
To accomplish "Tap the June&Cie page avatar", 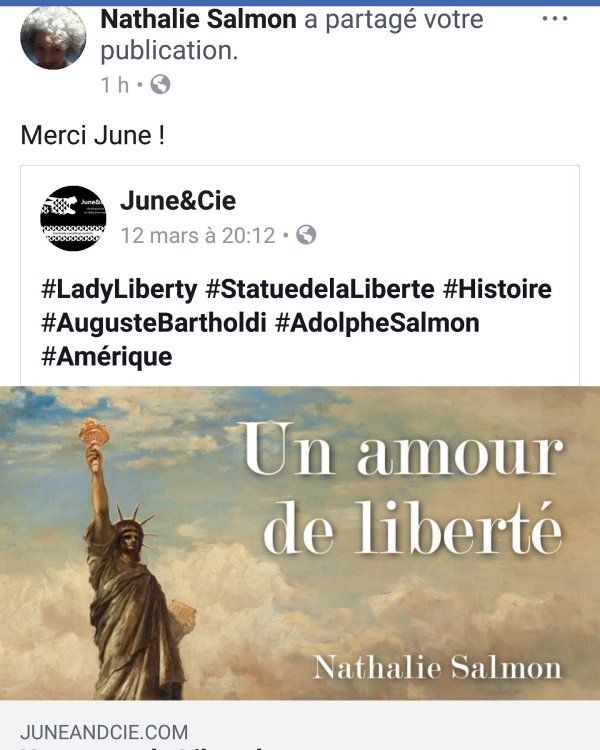I will tap(73, 218).
